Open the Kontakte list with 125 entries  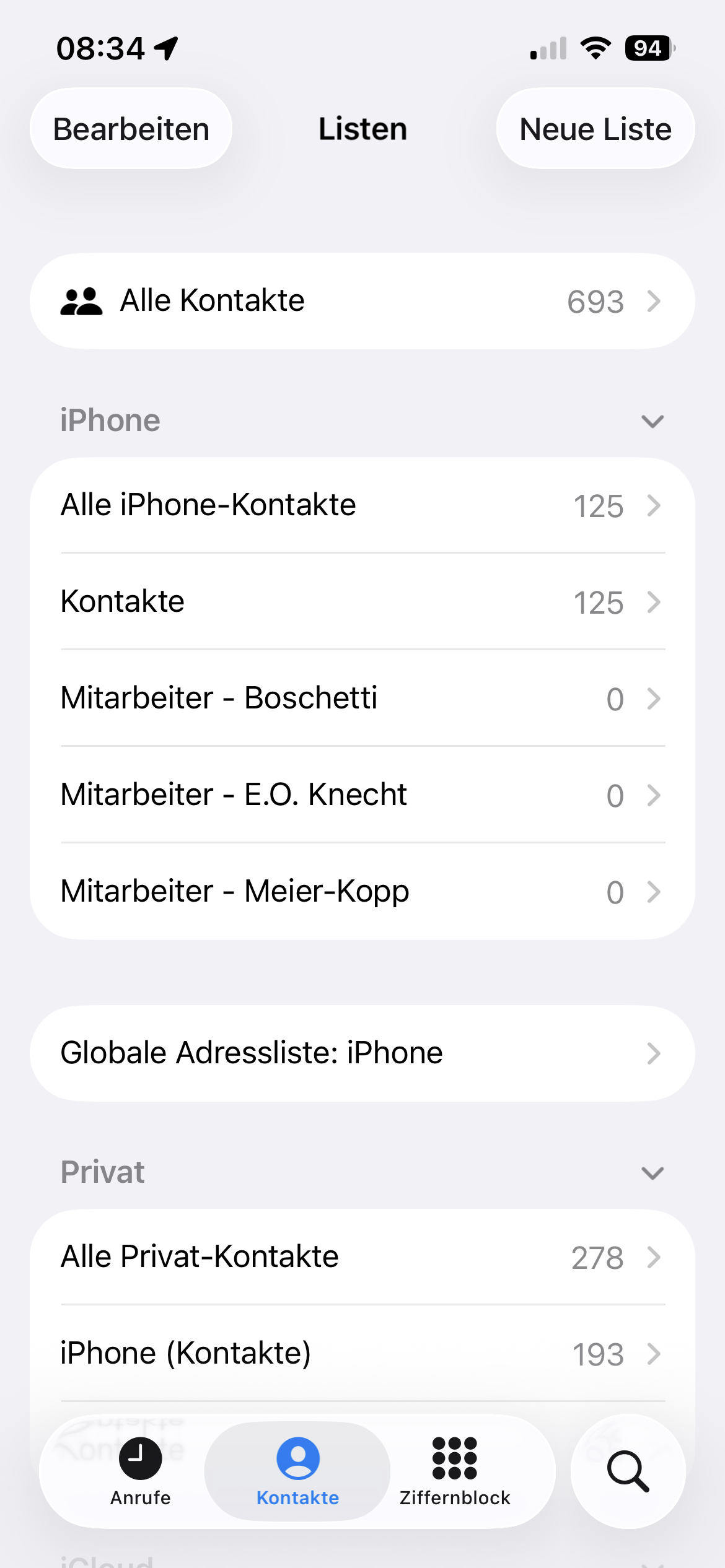(362, 602)
